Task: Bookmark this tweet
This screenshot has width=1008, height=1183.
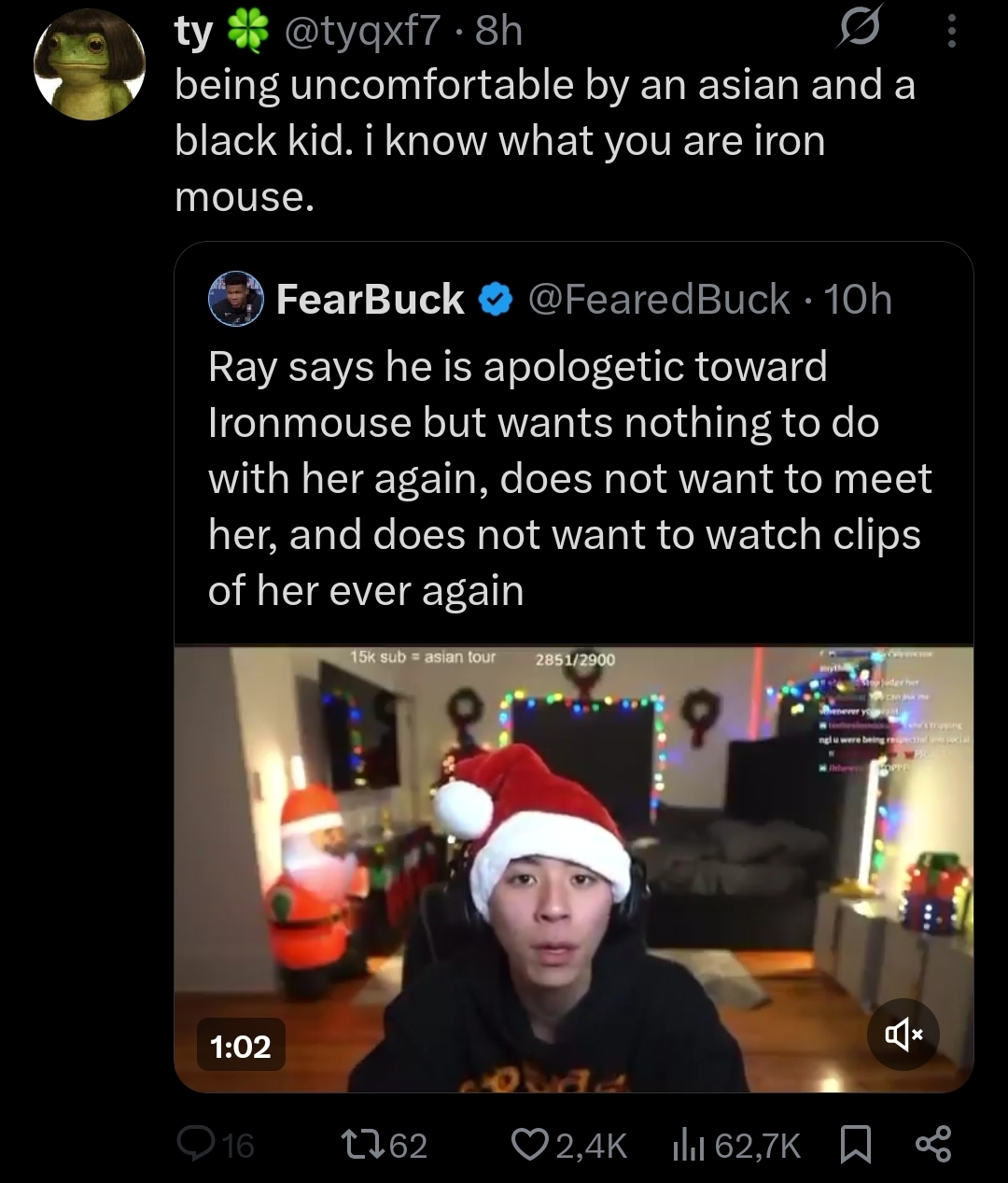Action: point(855,1144)
